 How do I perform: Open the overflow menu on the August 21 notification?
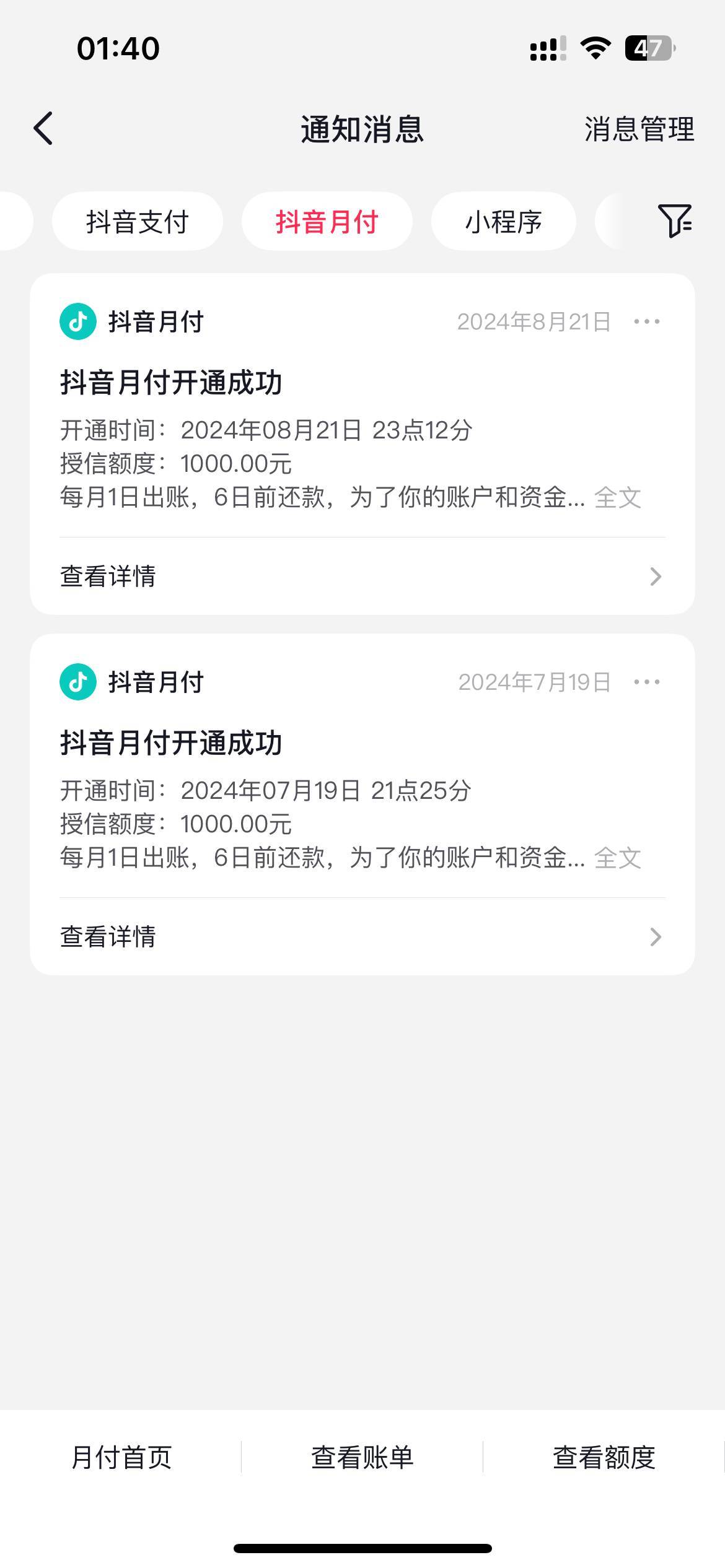click(647, 321)
